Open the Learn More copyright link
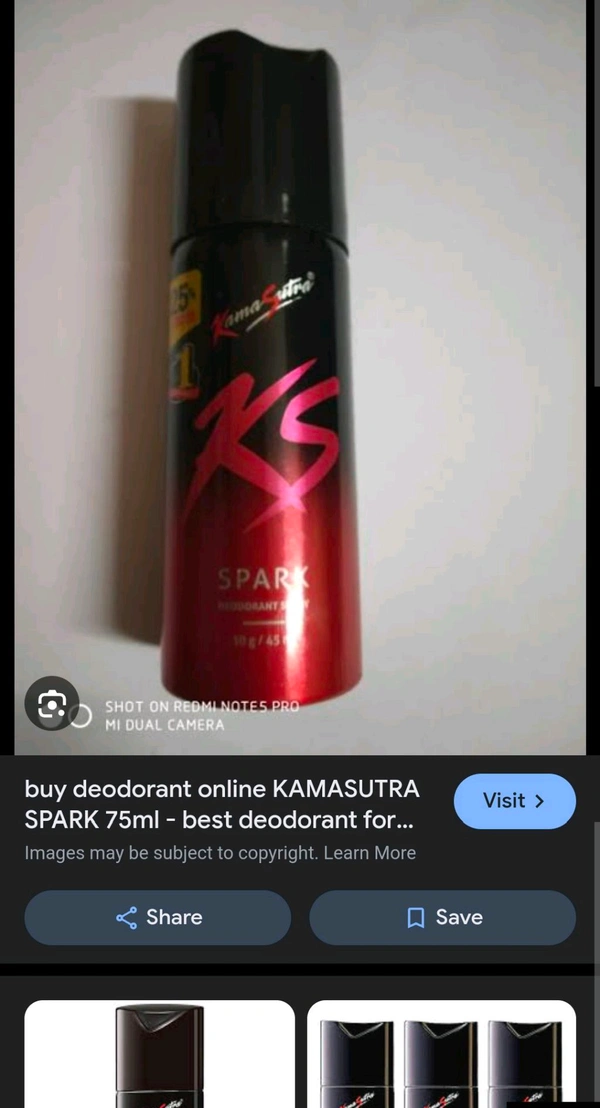The height and width of the screenshot is (1108, 600). pos(380,853)
